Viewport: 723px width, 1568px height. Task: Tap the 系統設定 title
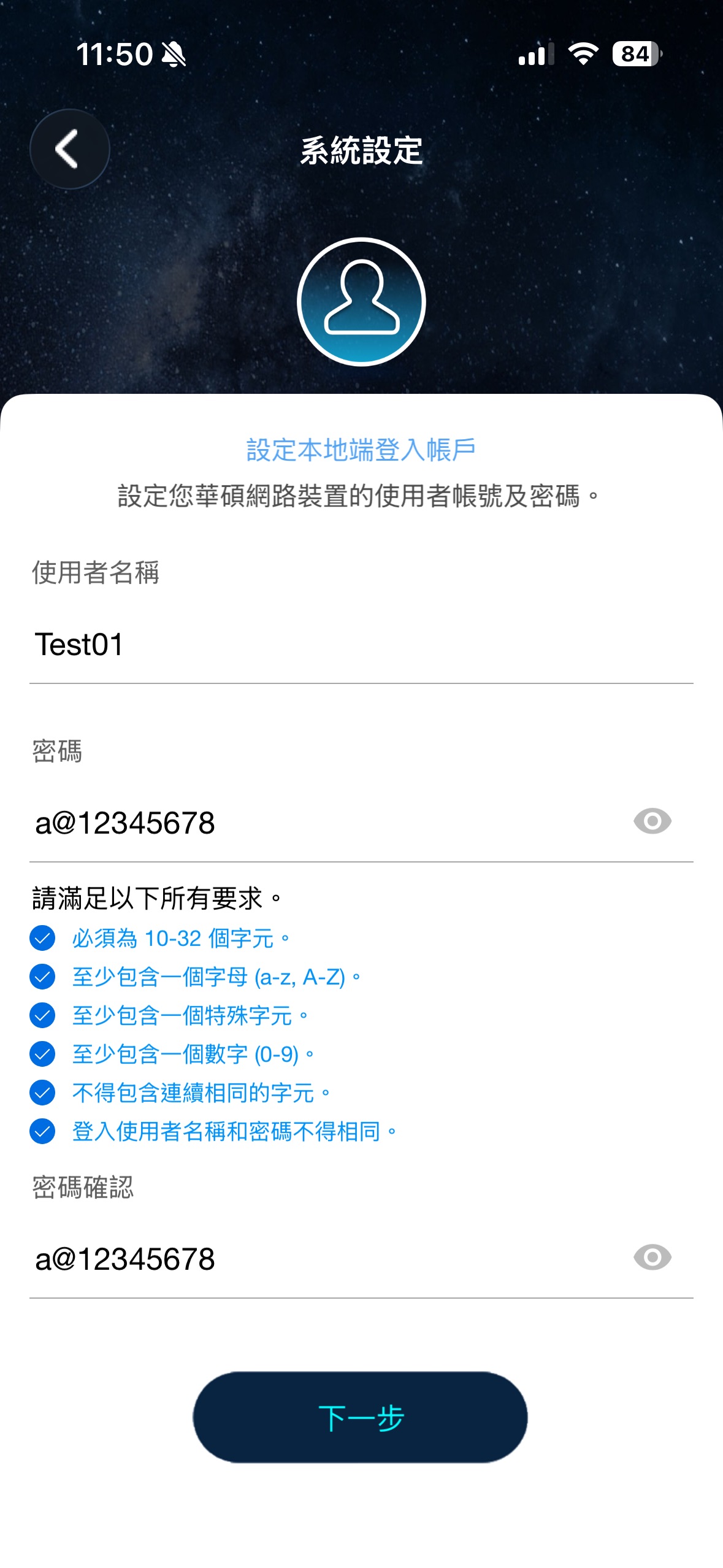coord(361,149)
